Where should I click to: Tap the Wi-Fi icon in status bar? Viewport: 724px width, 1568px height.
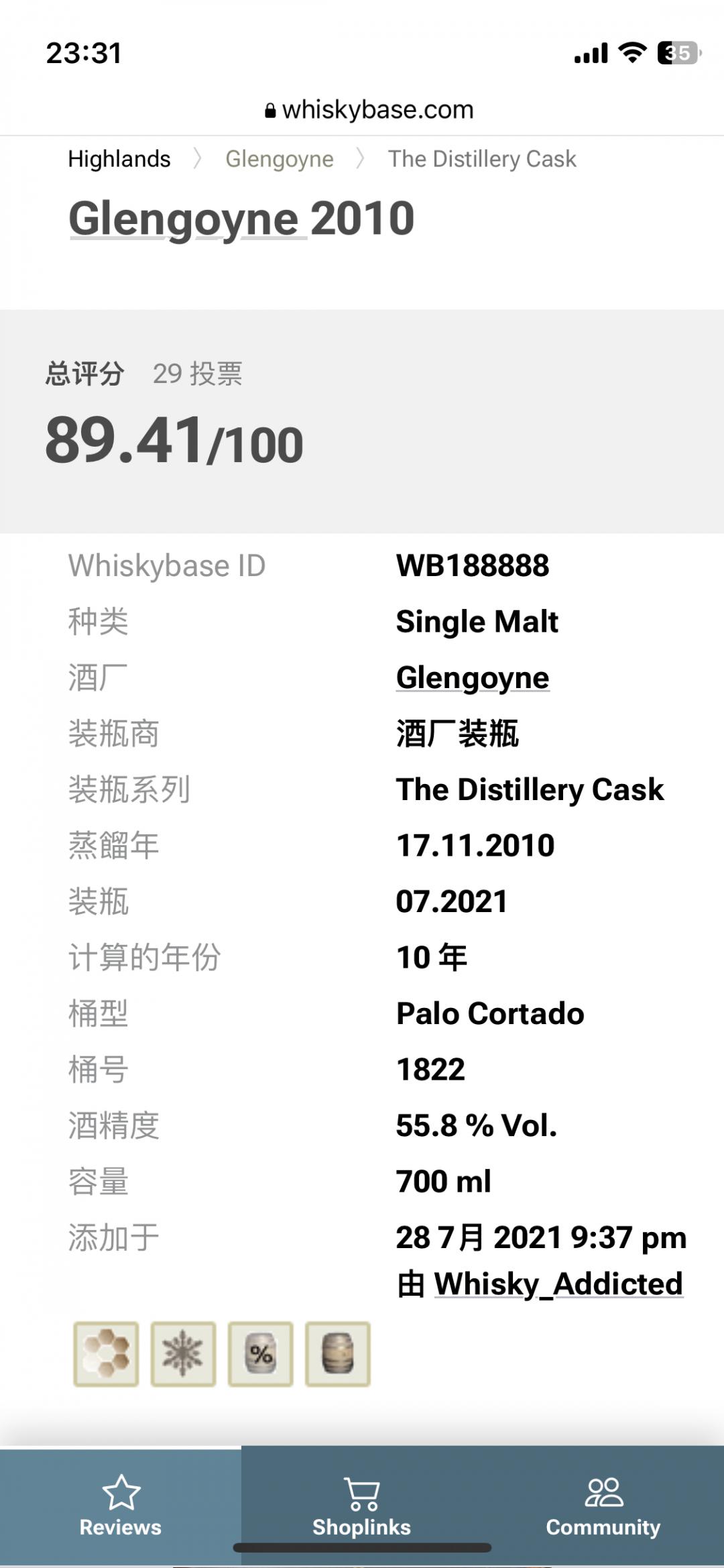[633, 51]
